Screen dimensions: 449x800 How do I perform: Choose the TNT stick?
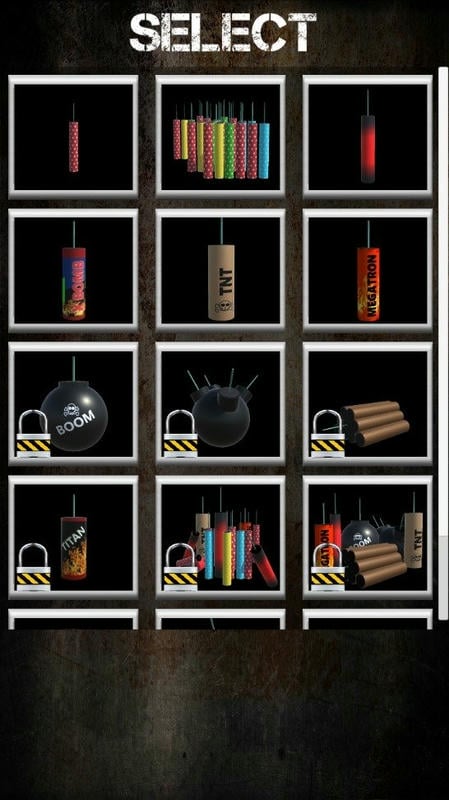(220, 271)
